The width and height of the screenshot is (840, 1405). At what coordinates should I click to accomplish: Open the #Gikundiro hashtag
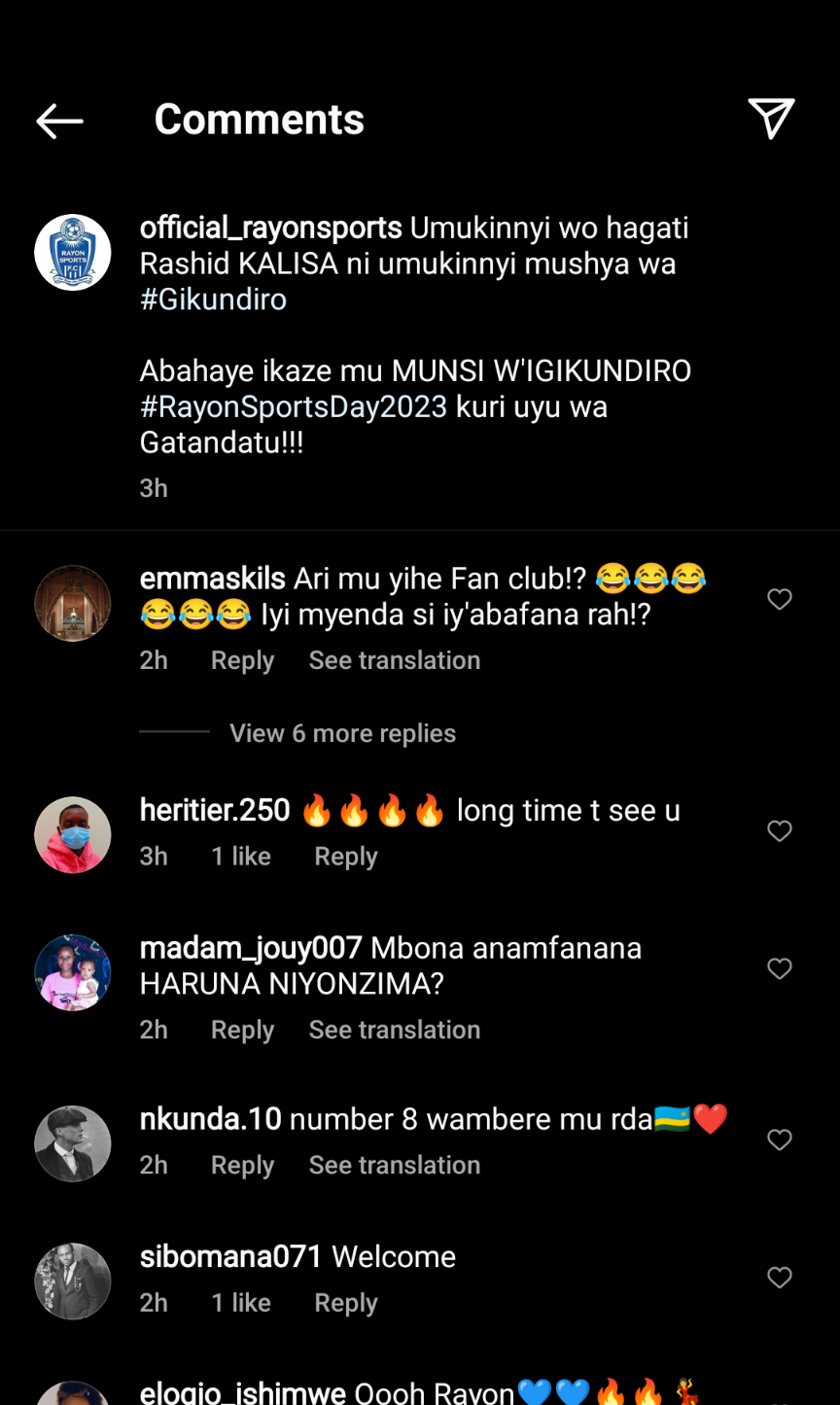click(213, 299)
